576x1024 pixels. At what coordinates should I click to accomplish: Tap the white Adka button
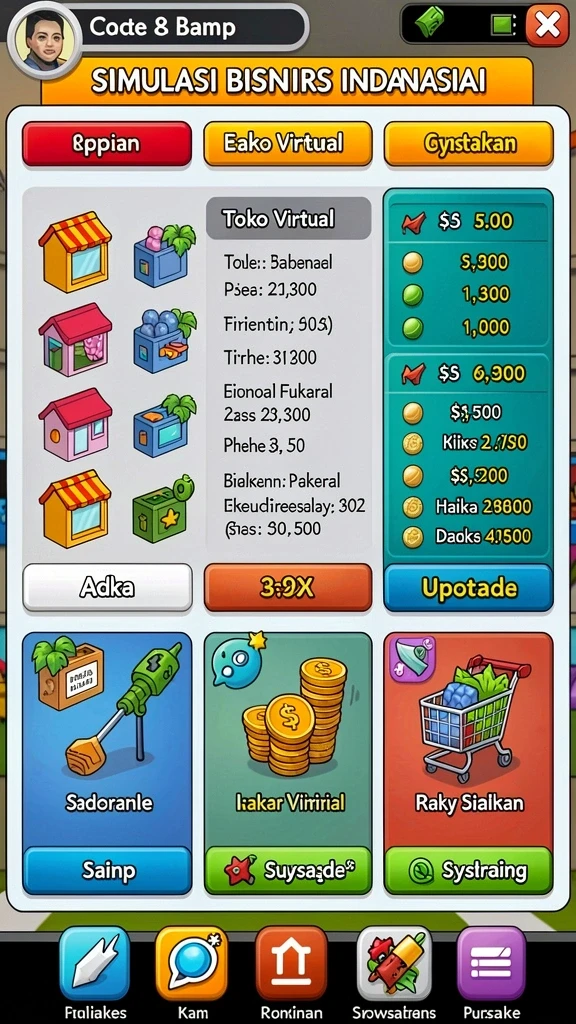point(107,588)
